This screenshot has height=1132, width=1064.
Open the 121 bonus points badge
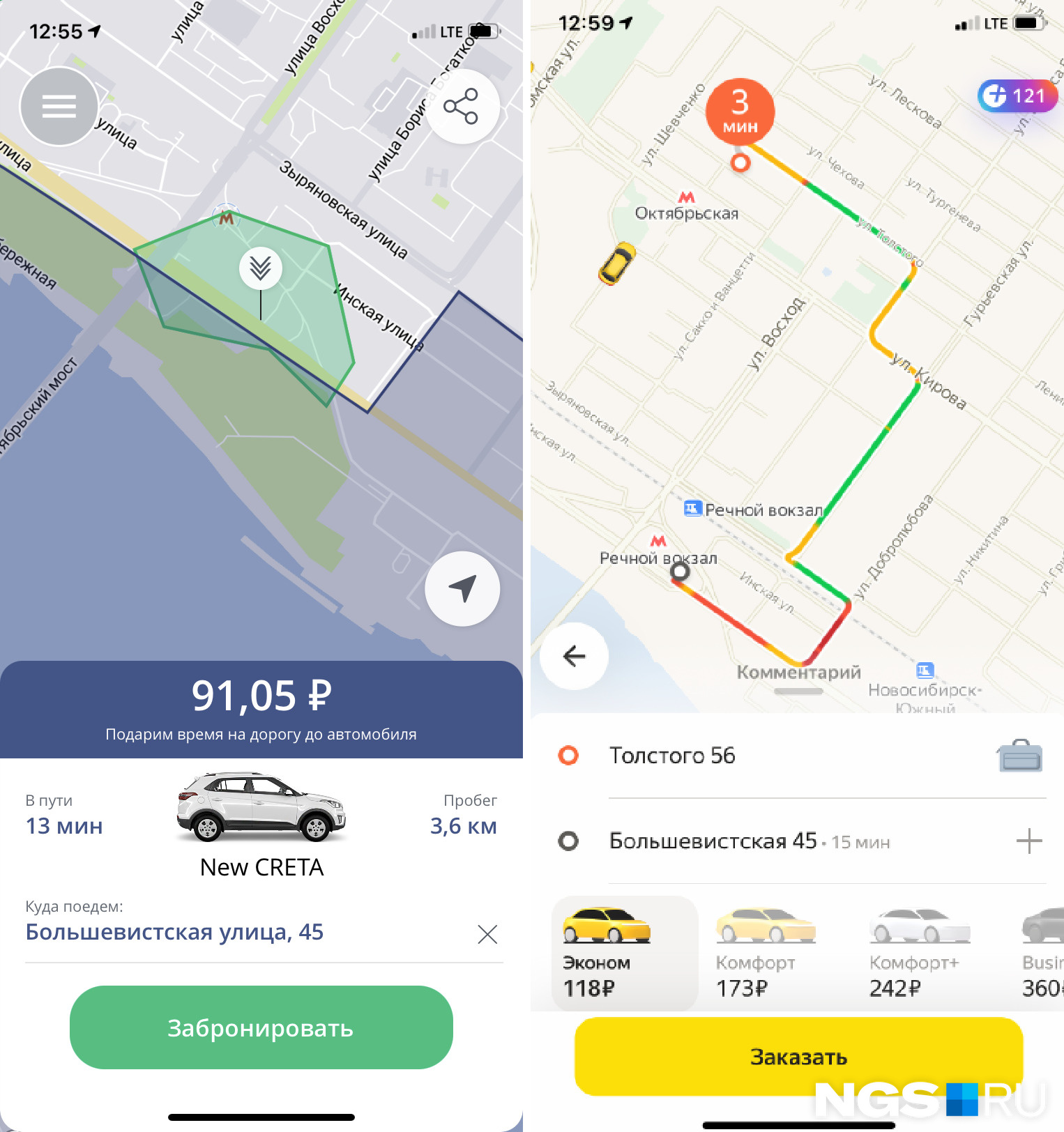pos(1017,96)
